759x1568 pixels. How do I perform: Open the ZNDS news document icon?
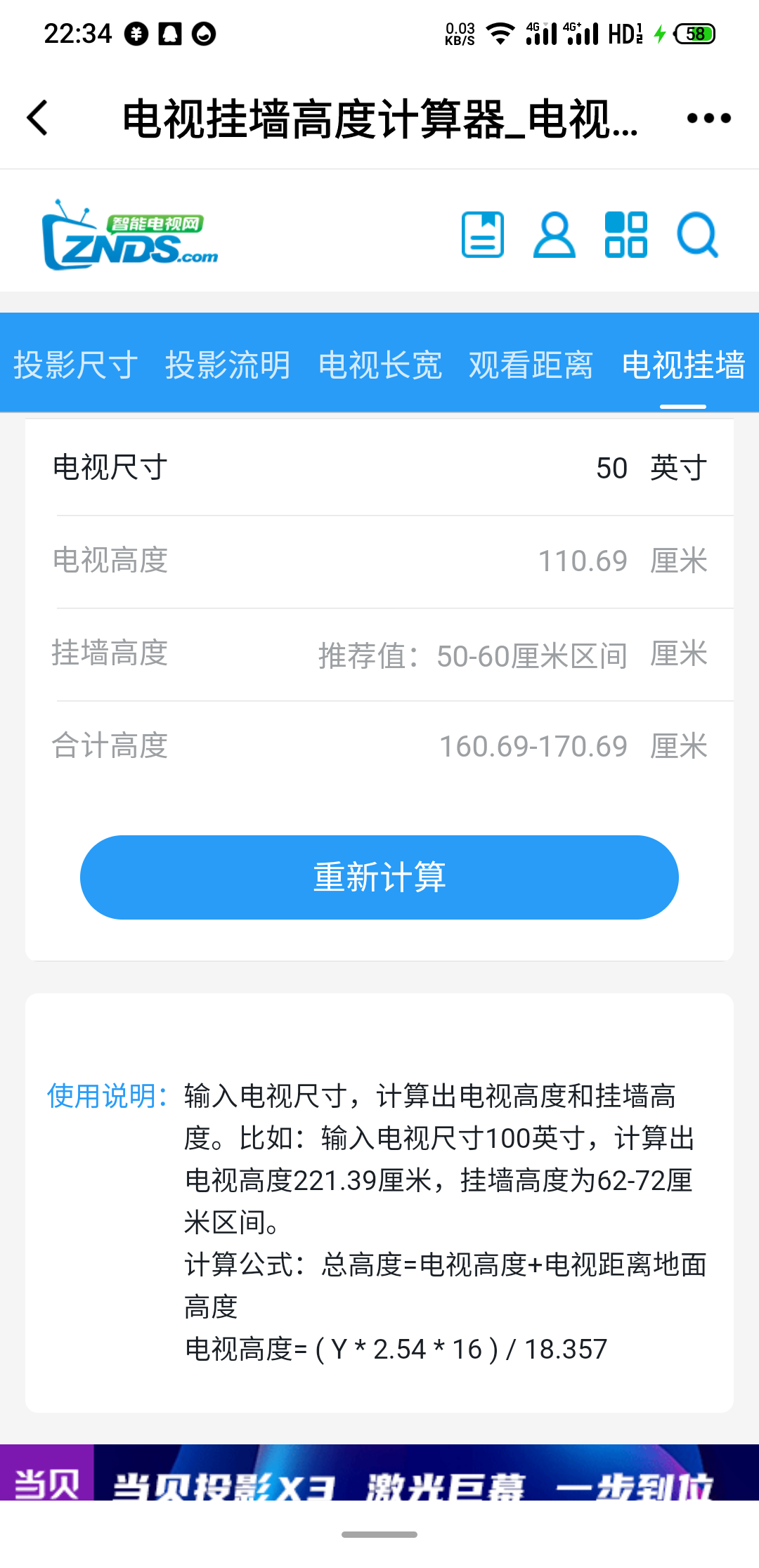(483, 235)
